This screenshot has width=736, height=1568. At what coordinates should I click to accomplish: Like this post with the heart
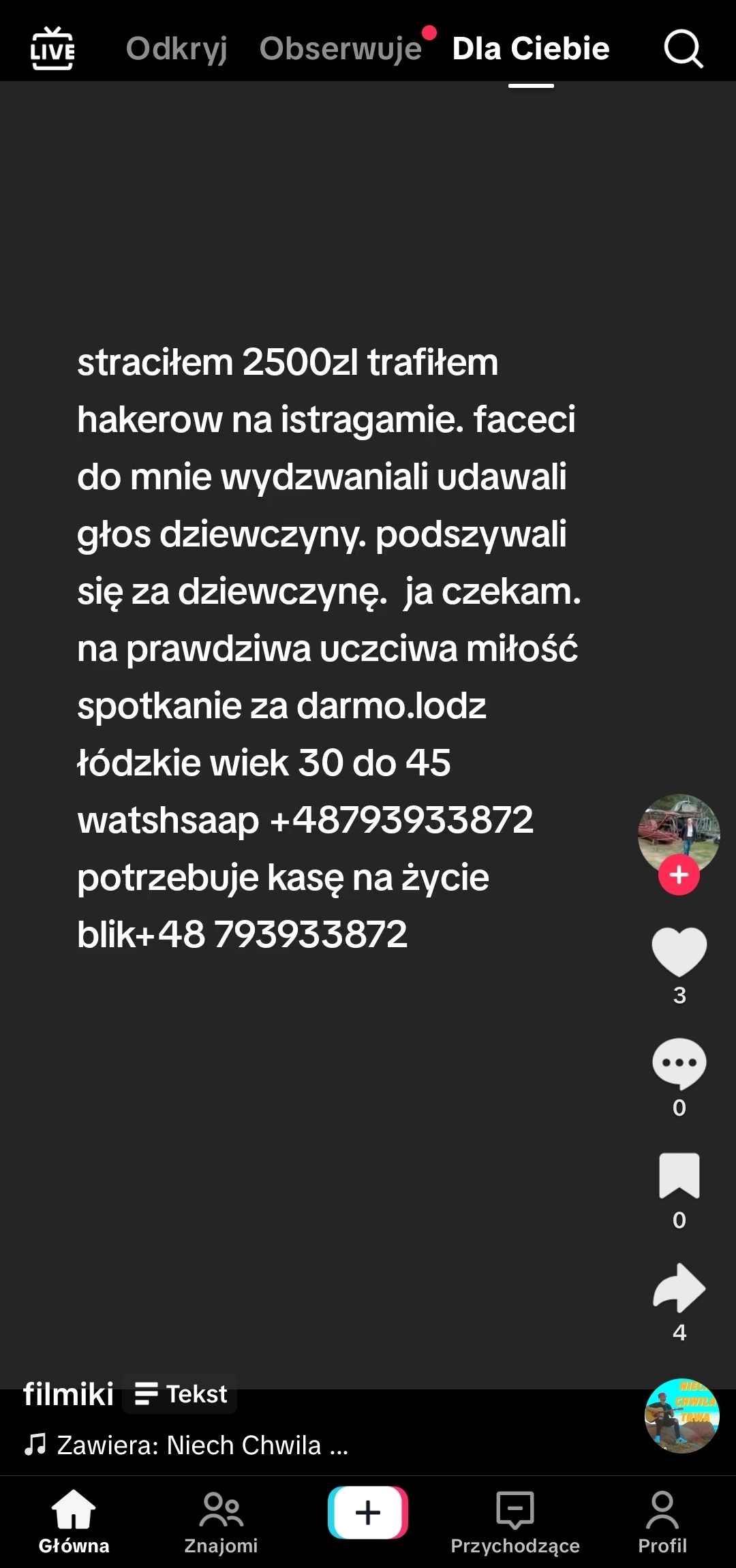click(679, 952)
